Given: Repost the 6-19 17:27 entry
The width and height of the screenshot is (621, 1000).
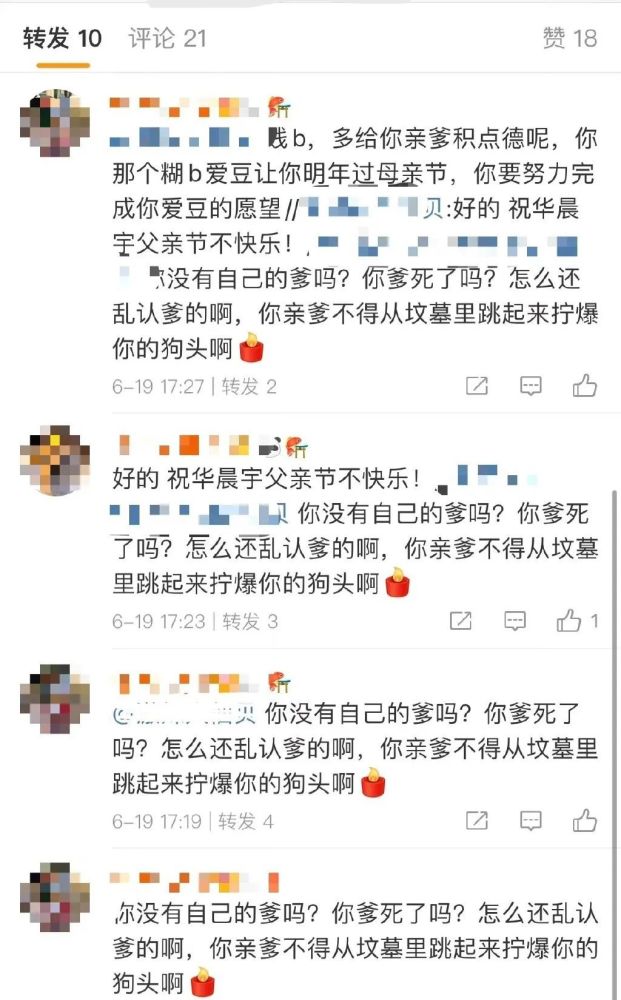Looking at the screenshot, I should pos(477,386).
